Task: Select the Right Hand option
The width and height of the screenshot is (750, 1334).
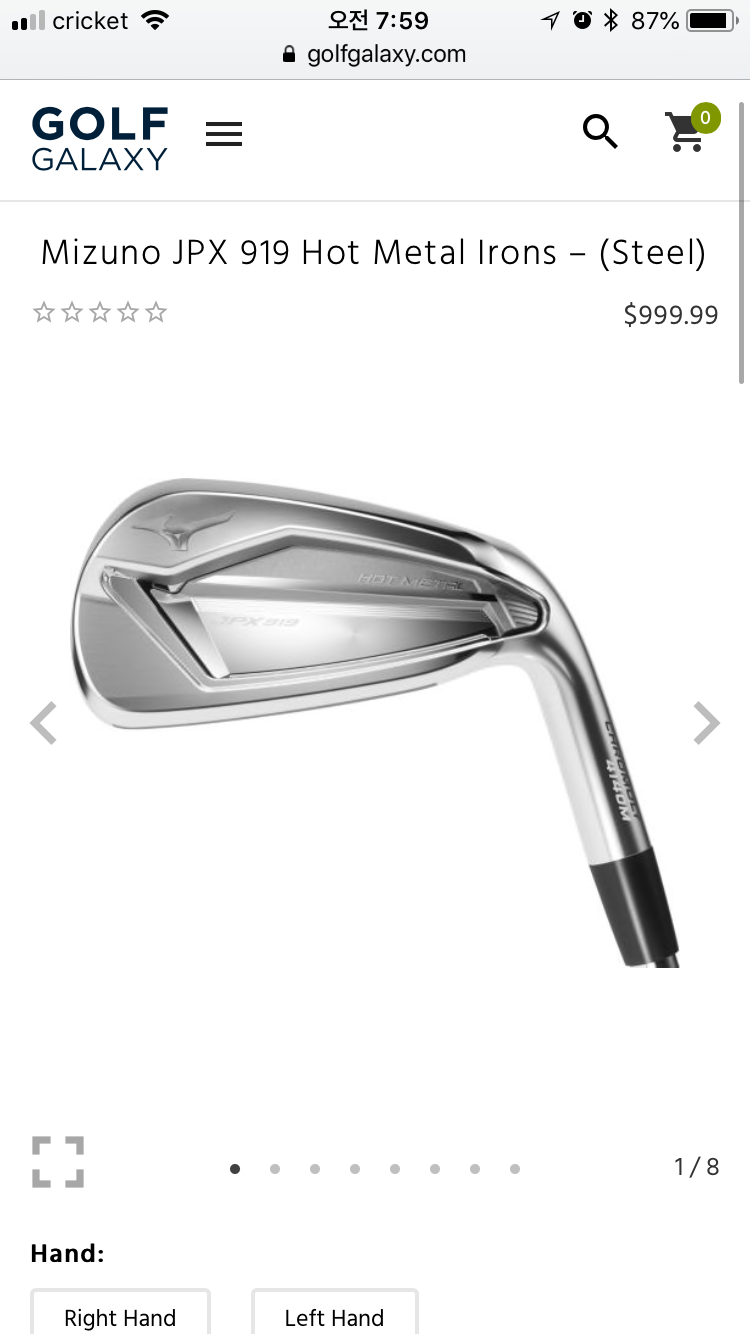Action: [x=120, y=1316]
